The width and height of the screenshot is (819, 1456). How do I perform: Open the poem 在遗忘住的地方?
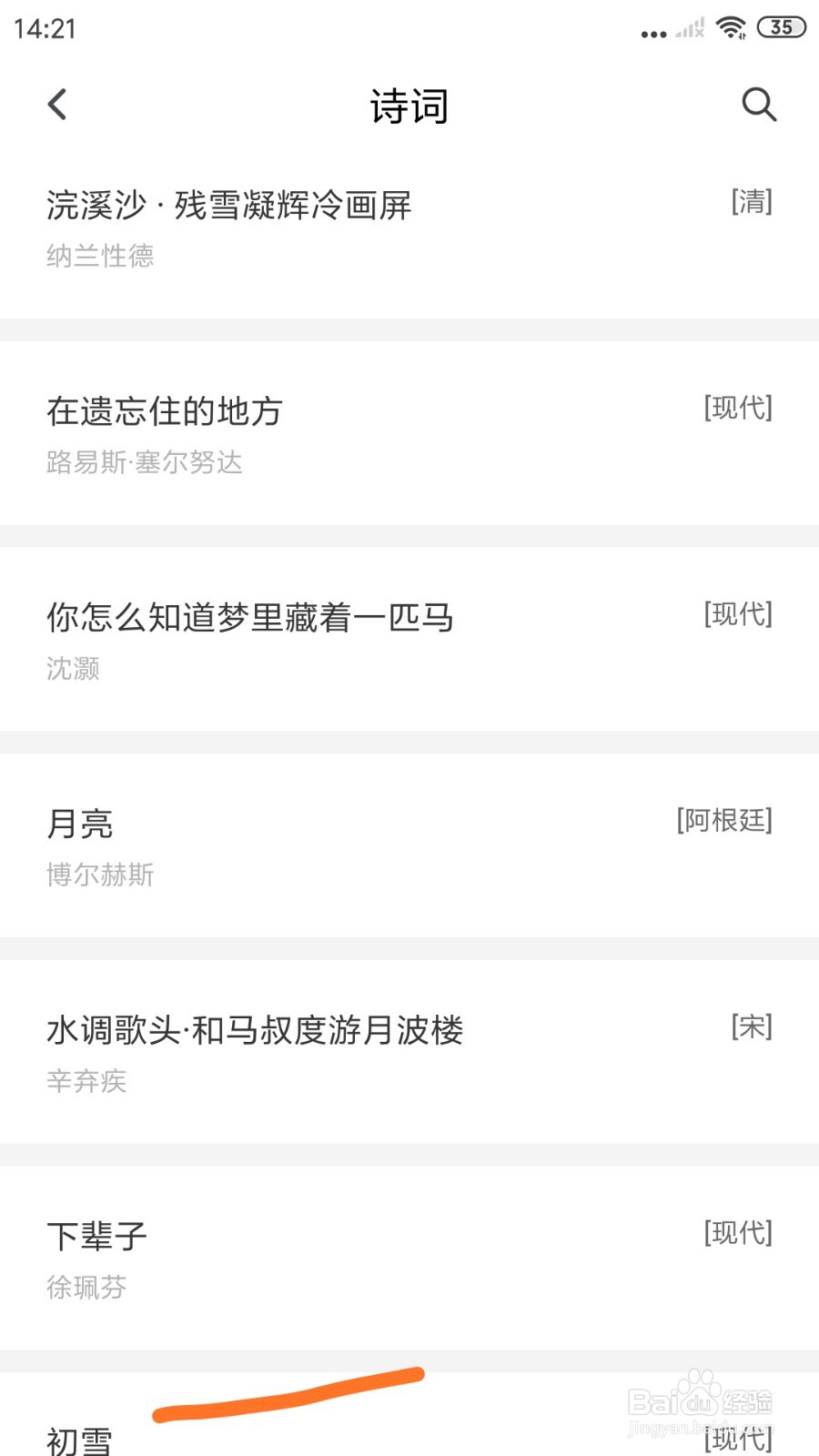coord(164,411)
